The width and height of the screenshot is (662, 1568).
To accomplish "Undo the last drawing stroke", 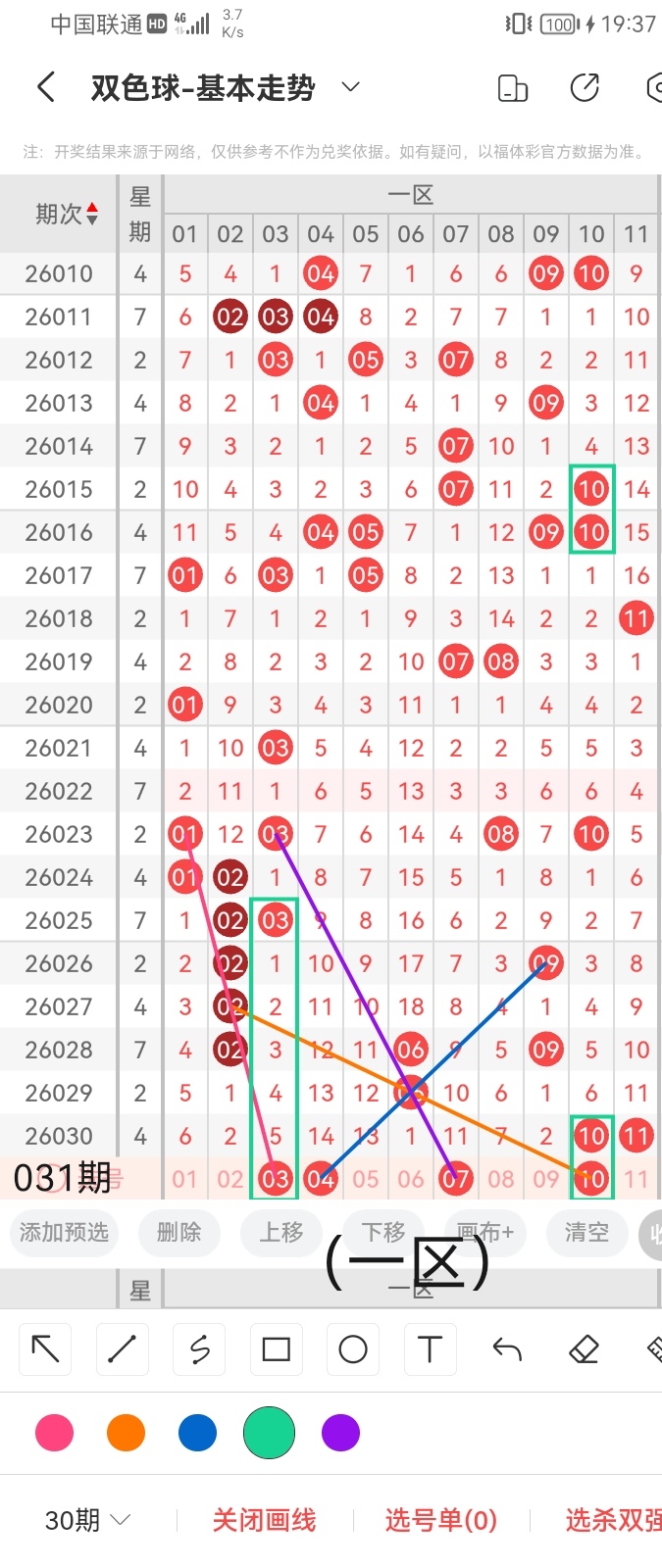I will pyautogui.click(x=507, y=1349).
